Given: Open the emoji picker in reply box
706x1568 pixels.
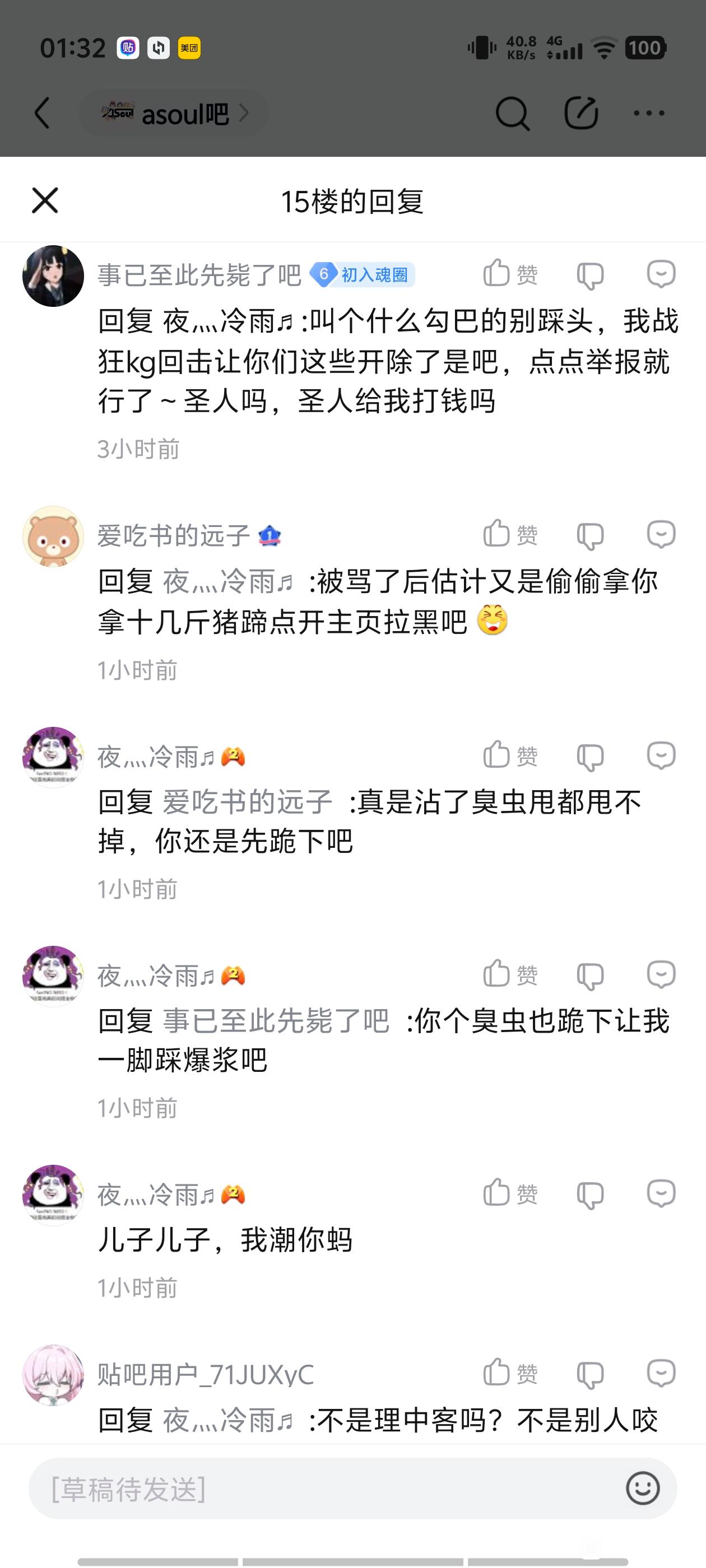Looking at the screenshot, I should [x=643, y=1489].
